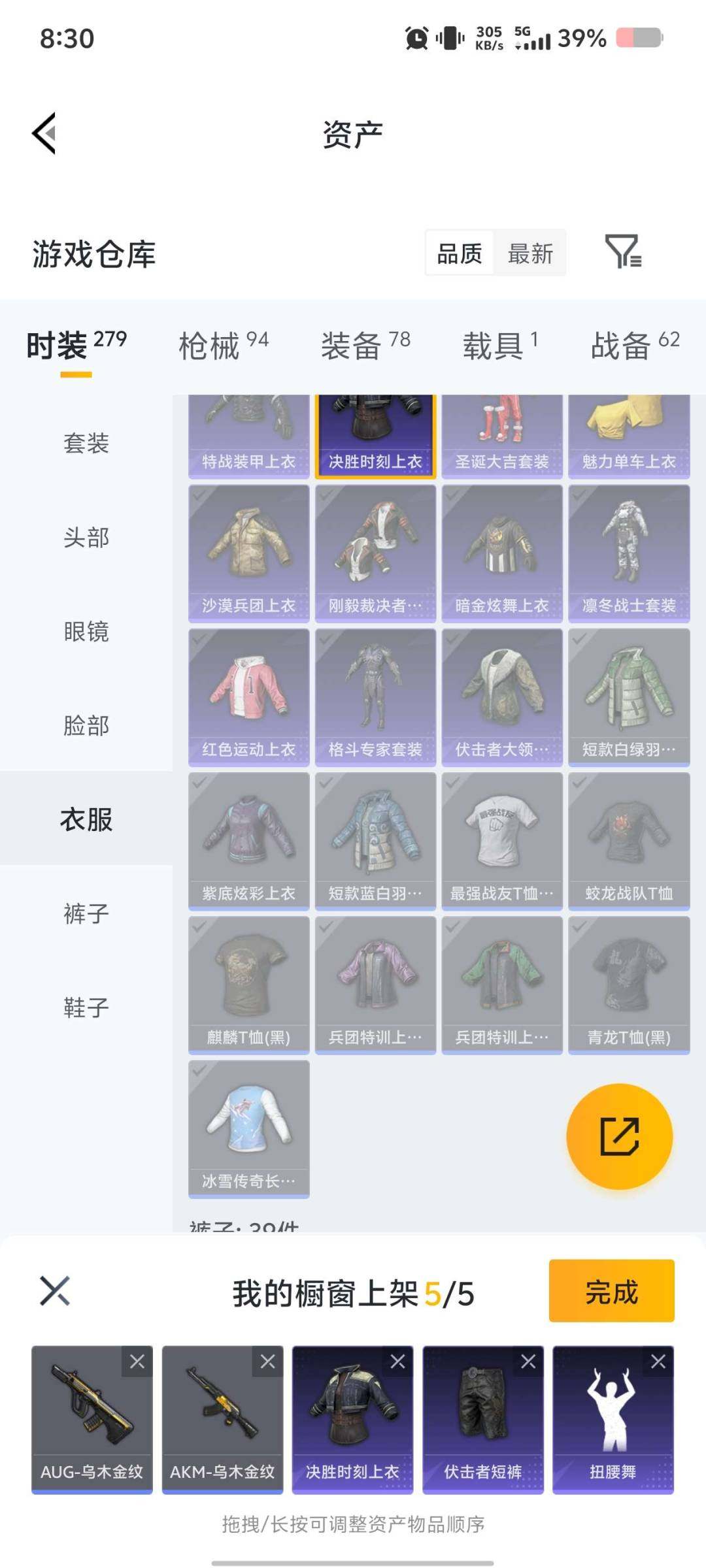Switch sort mode to 最新

click(x=531, y=253)
